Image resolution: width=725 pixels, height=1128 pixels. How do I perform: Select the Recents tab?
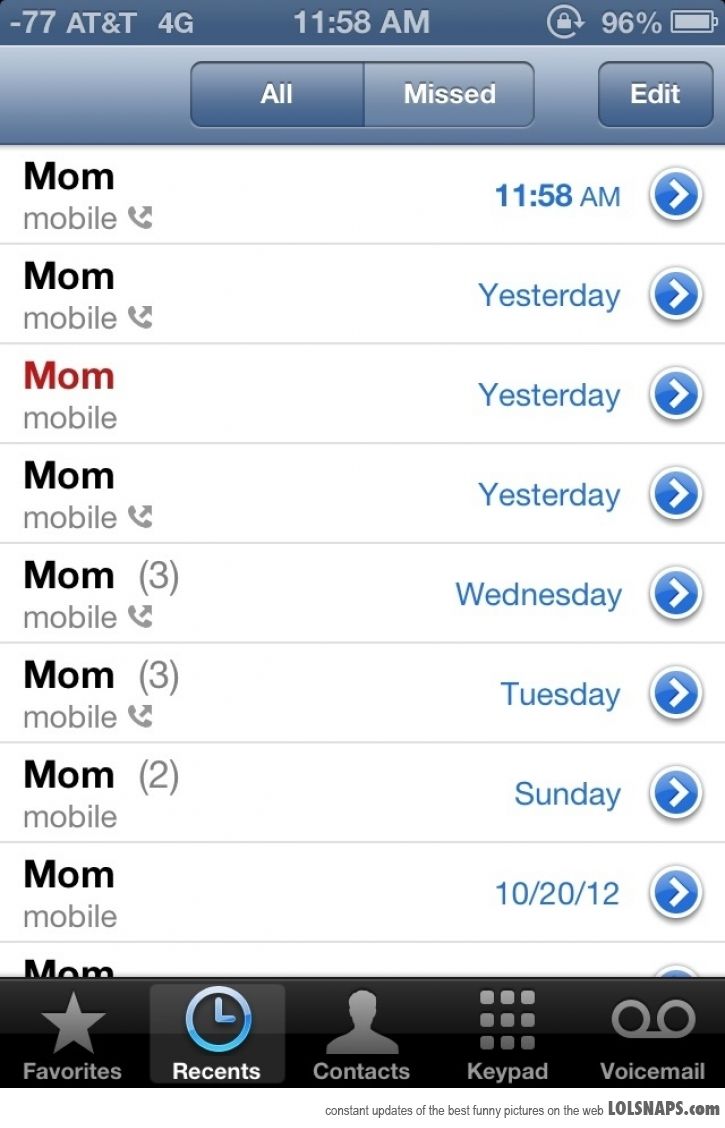(x=217, y=1035)
